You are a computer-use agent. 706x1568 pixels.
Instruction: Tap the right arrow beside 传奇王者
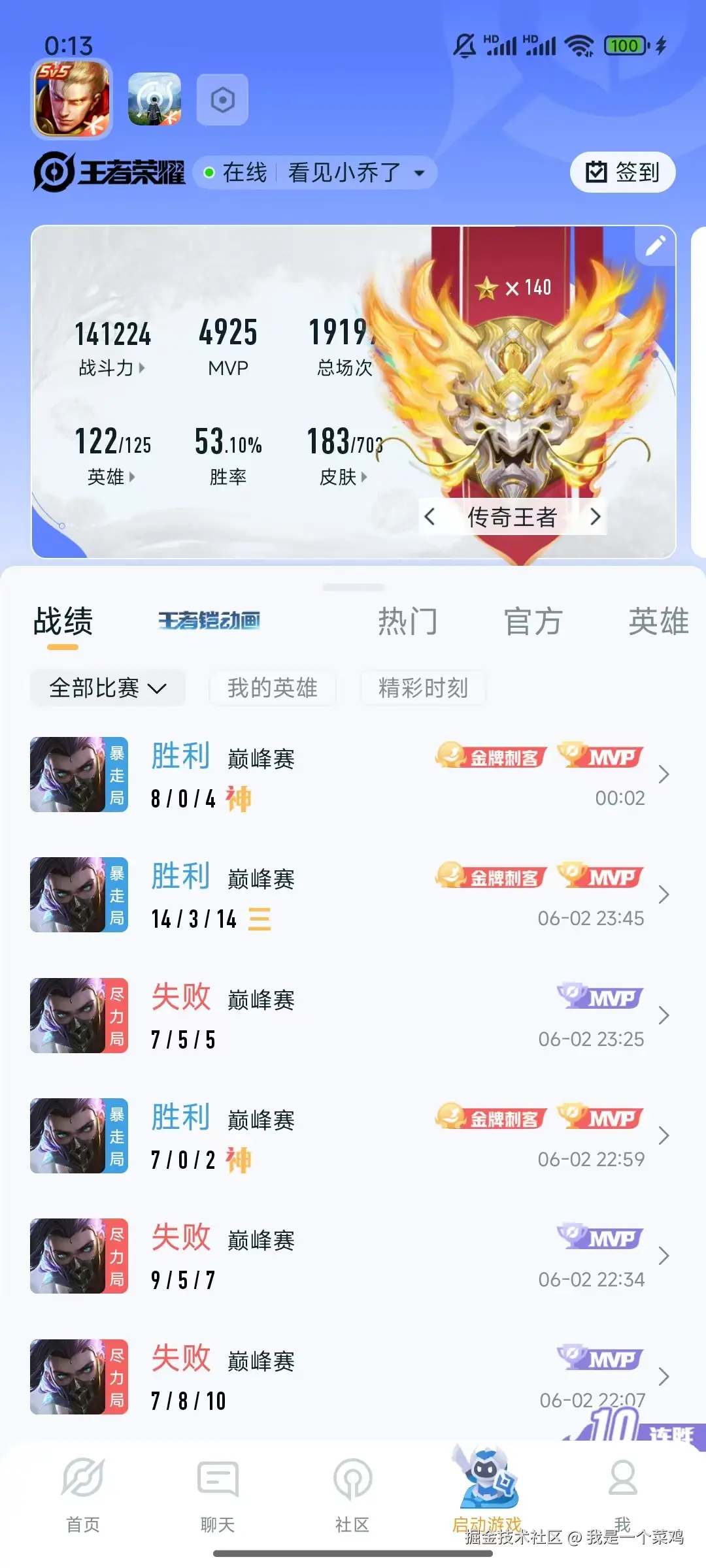tap(596, 516)
